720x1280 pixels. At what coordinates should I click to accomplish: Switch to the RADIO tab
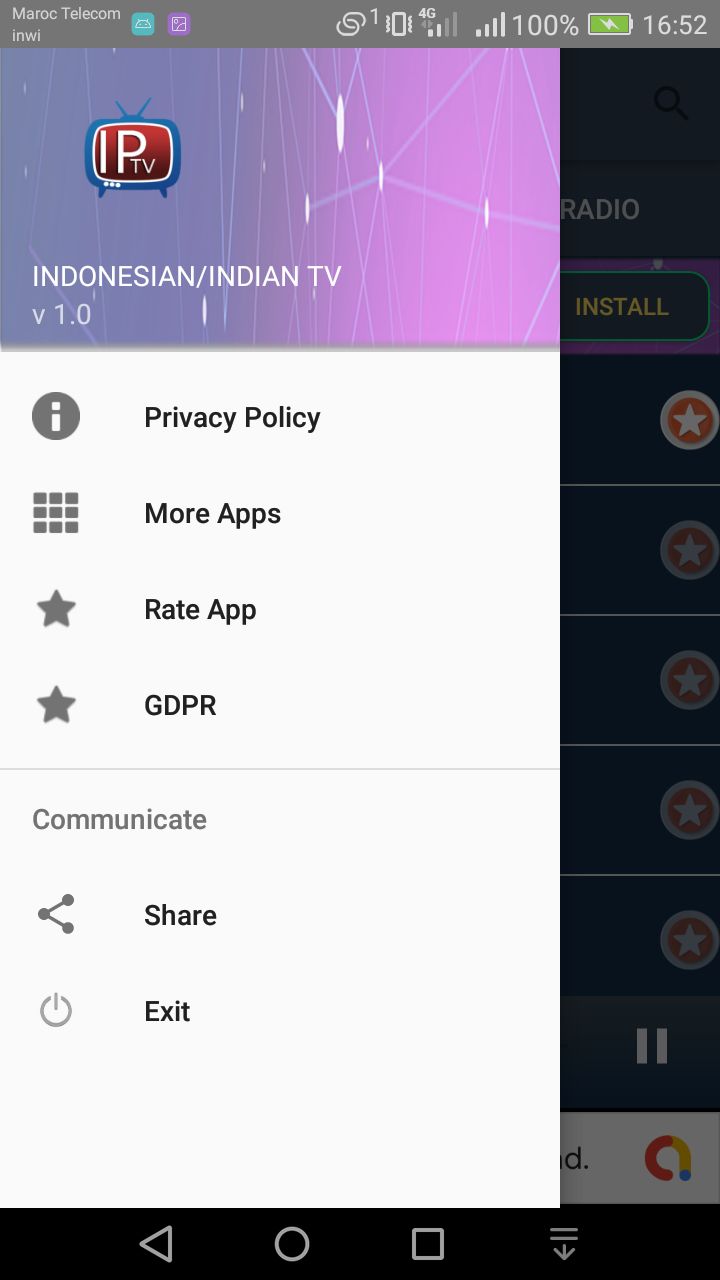[x=600, y=209]
